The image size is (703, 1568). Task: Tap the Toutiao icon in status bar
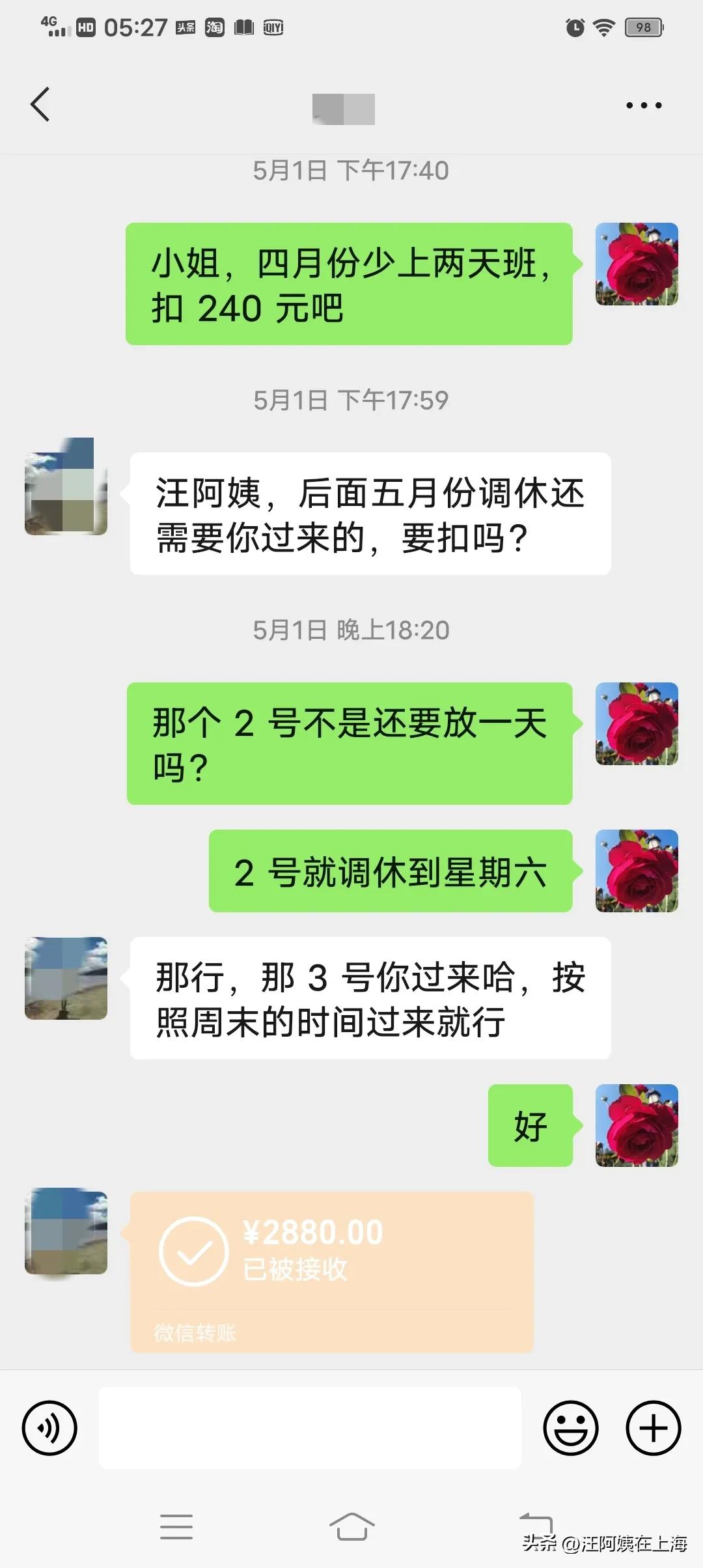[184, 27]
